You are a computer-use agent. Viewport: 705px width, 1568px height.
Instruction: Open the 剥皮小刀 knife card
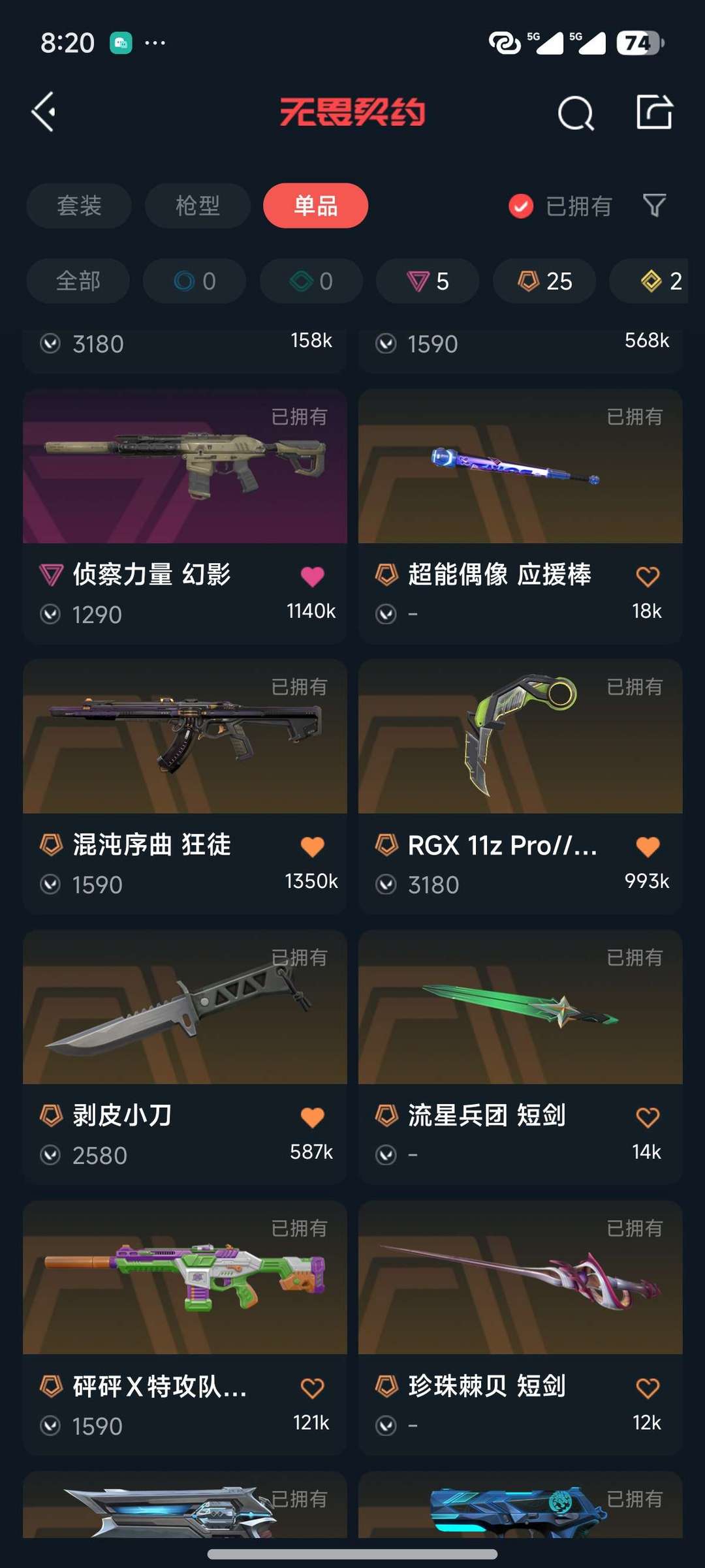click(x=185, y=1008)
